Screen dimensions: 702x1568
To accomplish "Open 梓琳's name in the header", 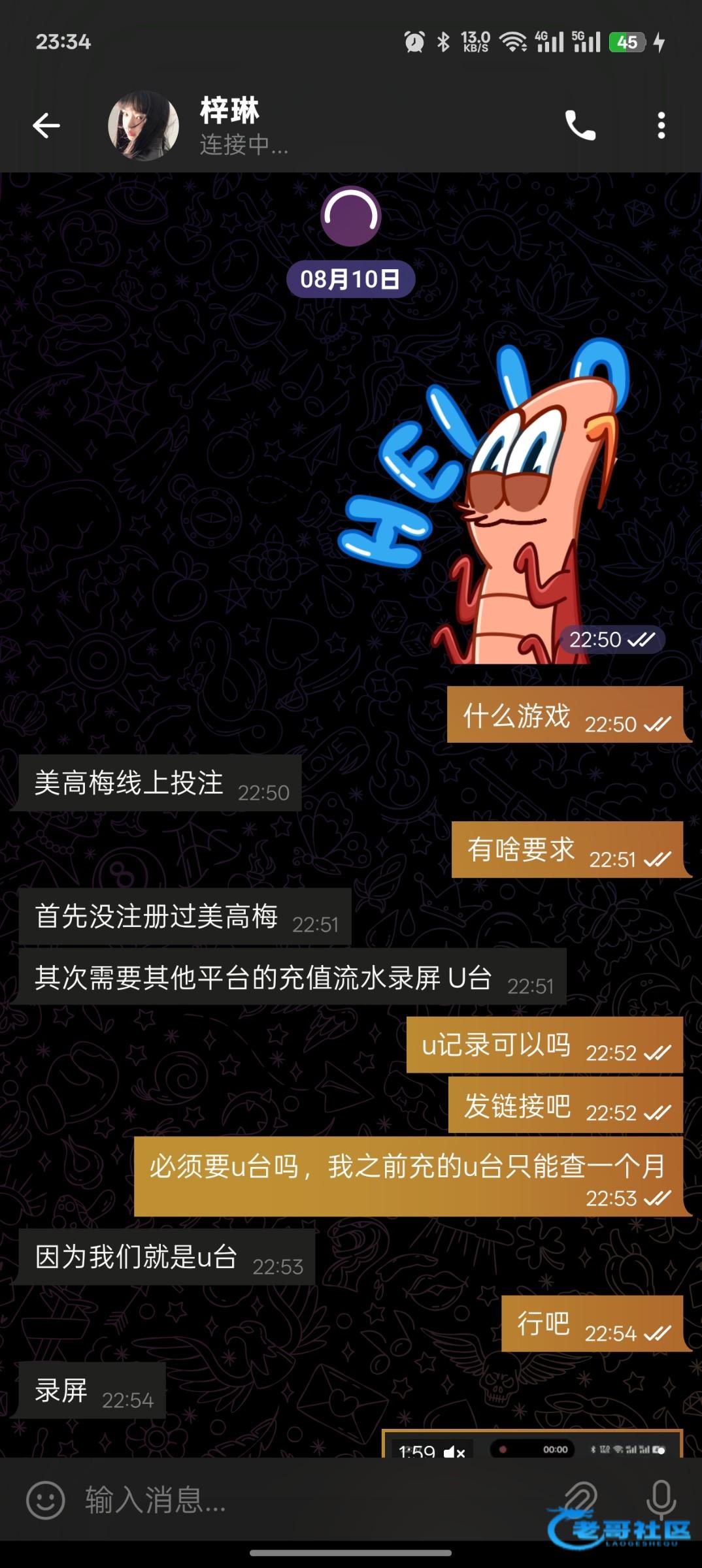I will point(230,111).
